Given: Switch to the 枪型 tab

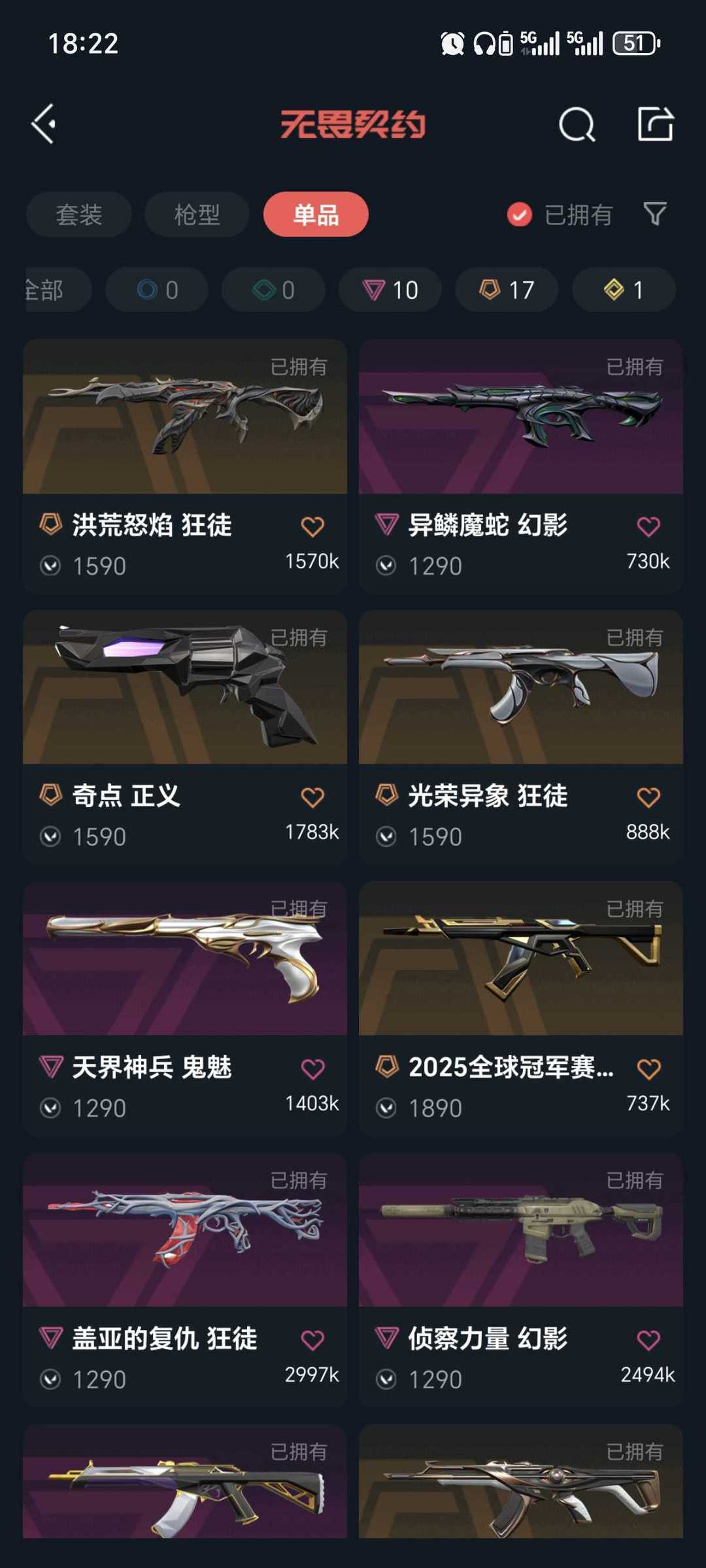Looking at the screenshot, I should coord(197,214).
